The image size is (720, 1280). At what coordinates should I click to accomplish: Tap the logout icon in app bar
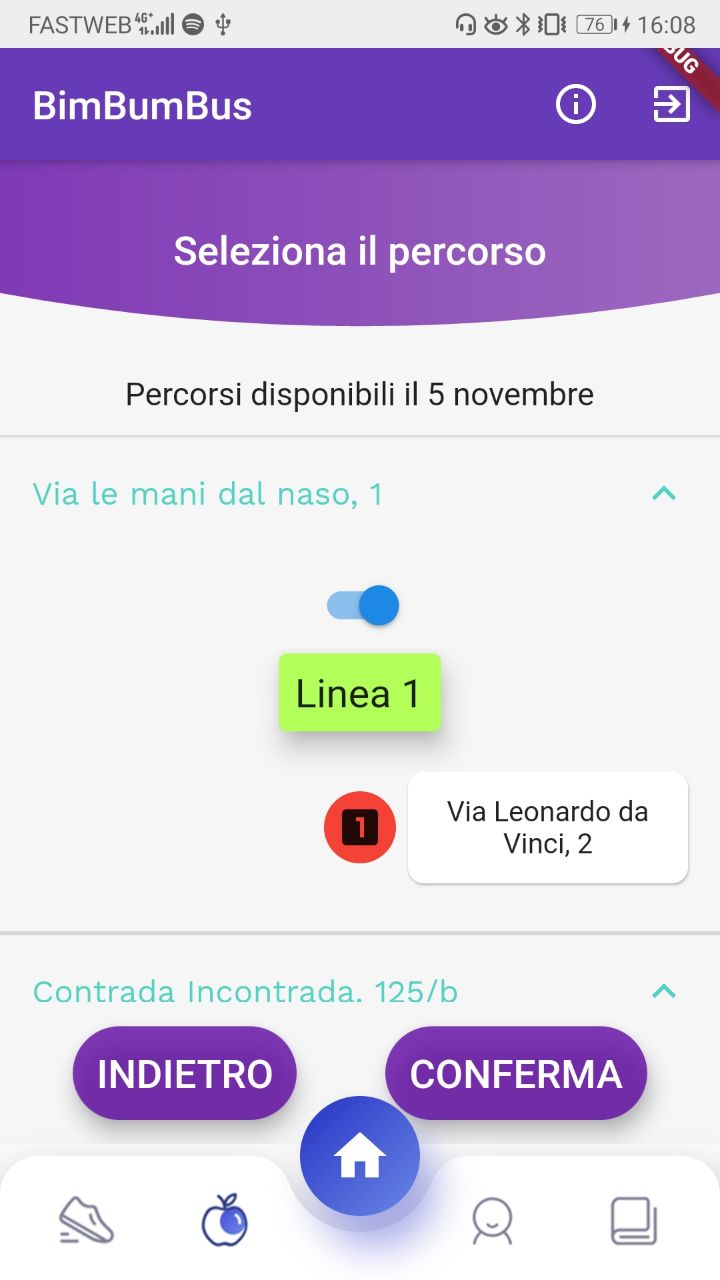671,104
